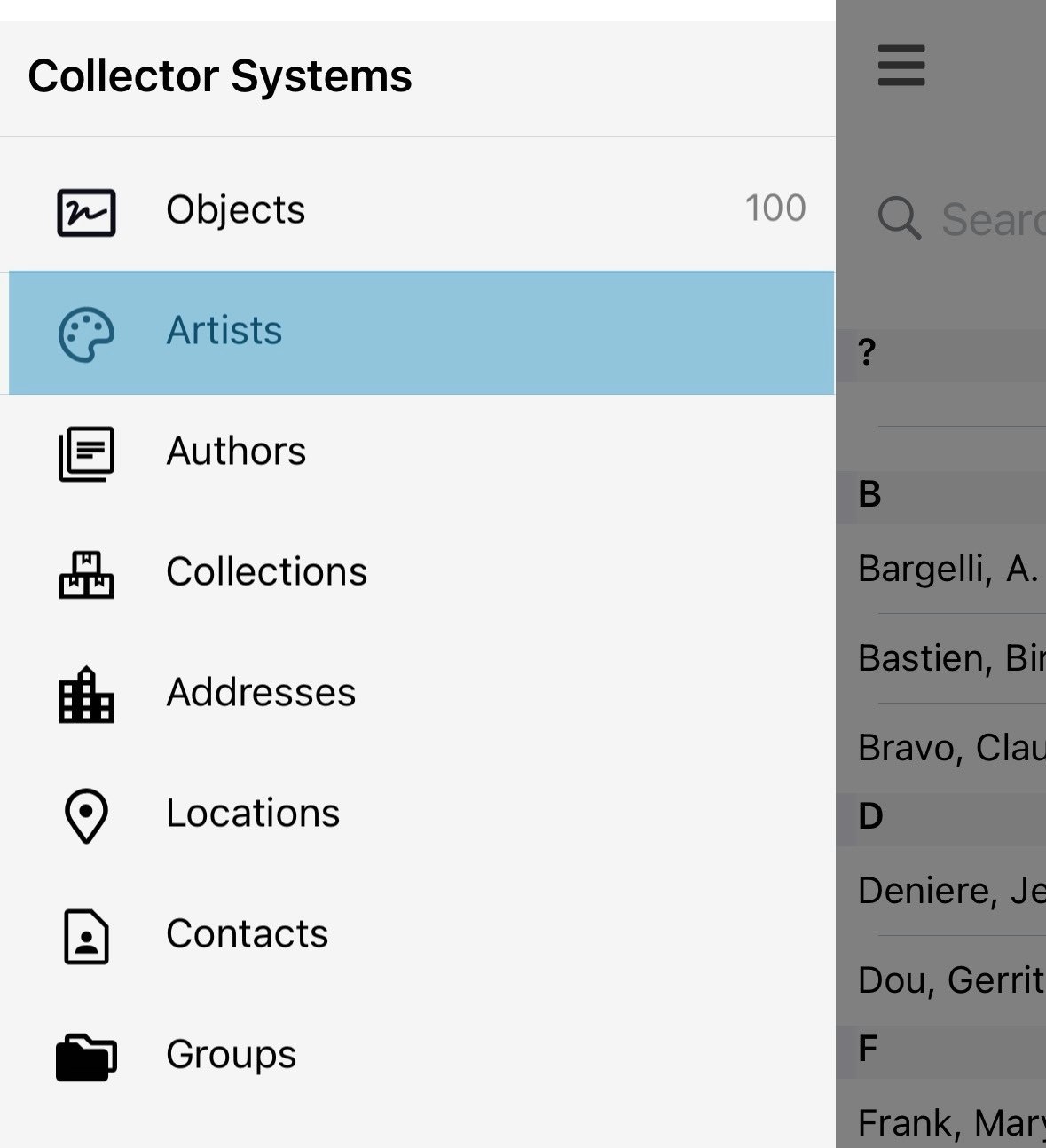Tap the hamburger menu button
1046x1148 pixels.
tap(901, 66)
